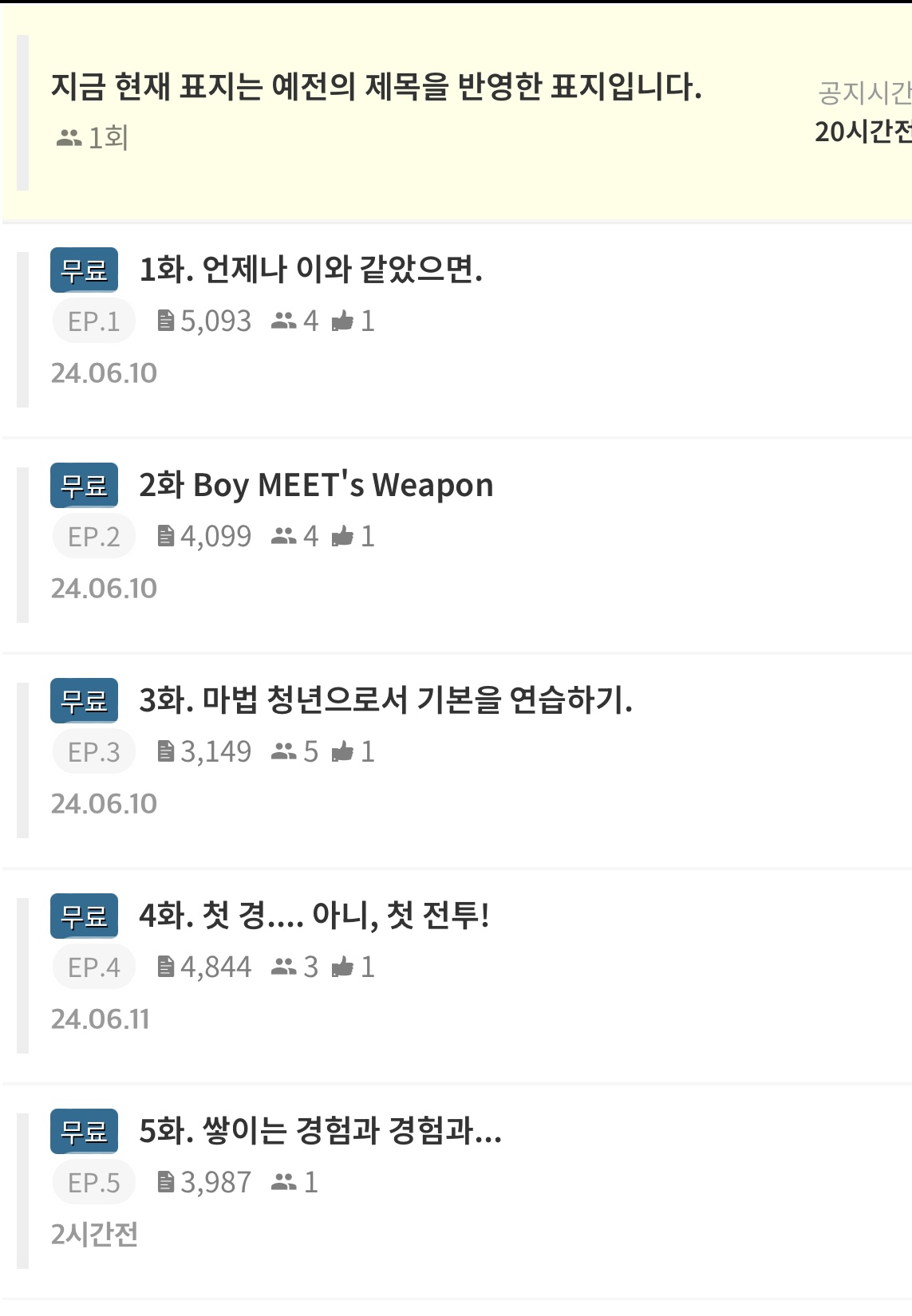The height and width of the screenshot is (1316, 912).
Task: Open episode 4화. 첫 경.... 아니, 첫 전투!
Action: (314, 916)
